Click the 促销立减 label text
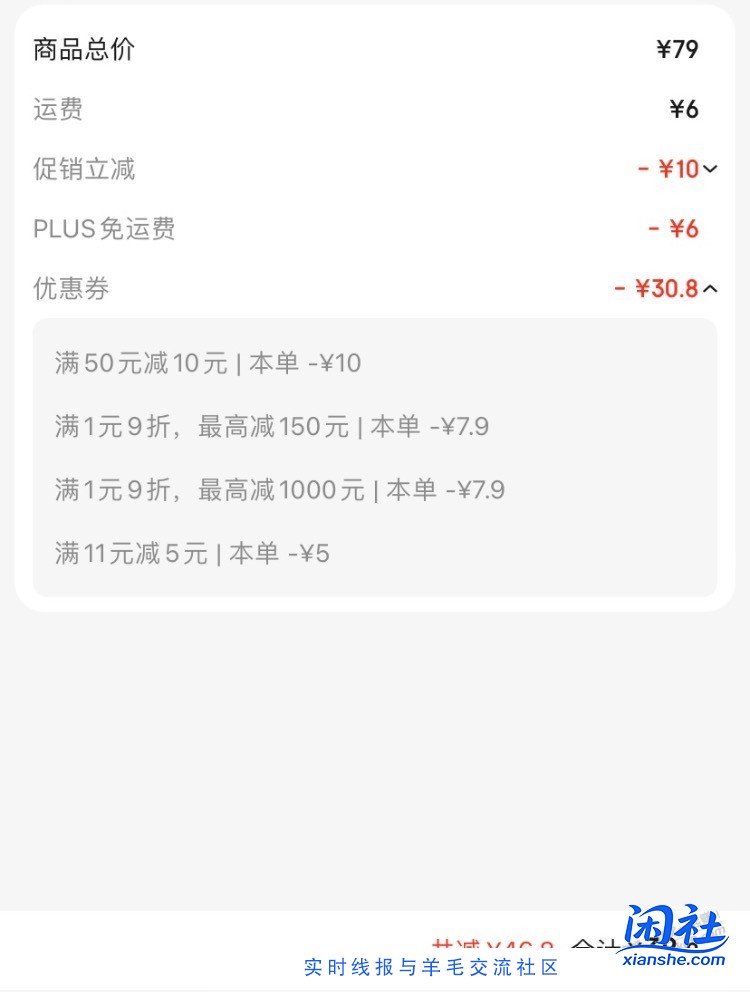Viewport: 750px width, 996px height. click(x=85, y=169)
